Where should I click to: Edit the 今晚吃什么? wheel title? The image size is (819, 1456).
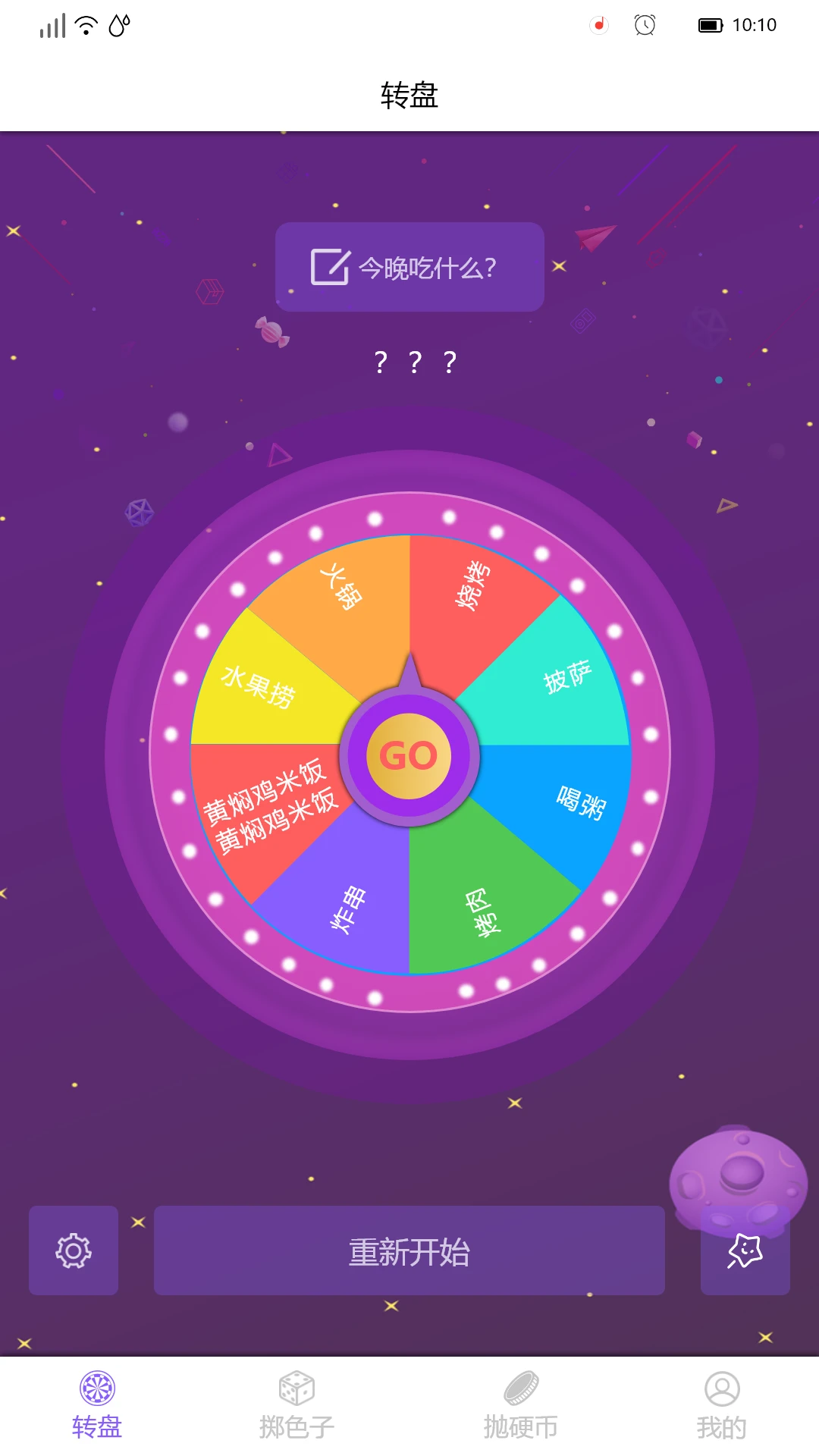[409, 267]
